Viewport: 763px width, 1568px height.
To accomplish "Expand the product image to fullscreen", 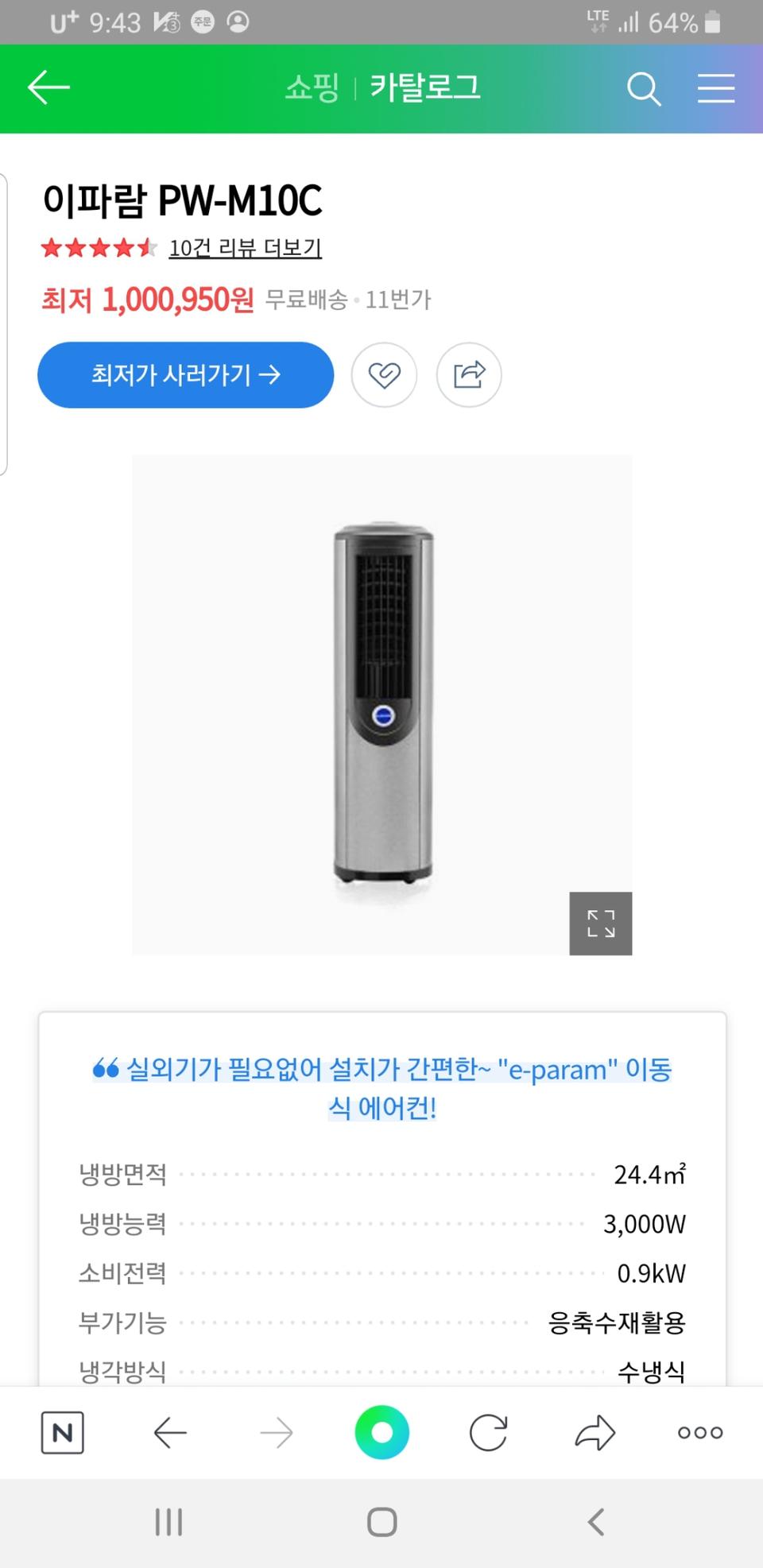I will pyautogui.click(x=600, y=923).
